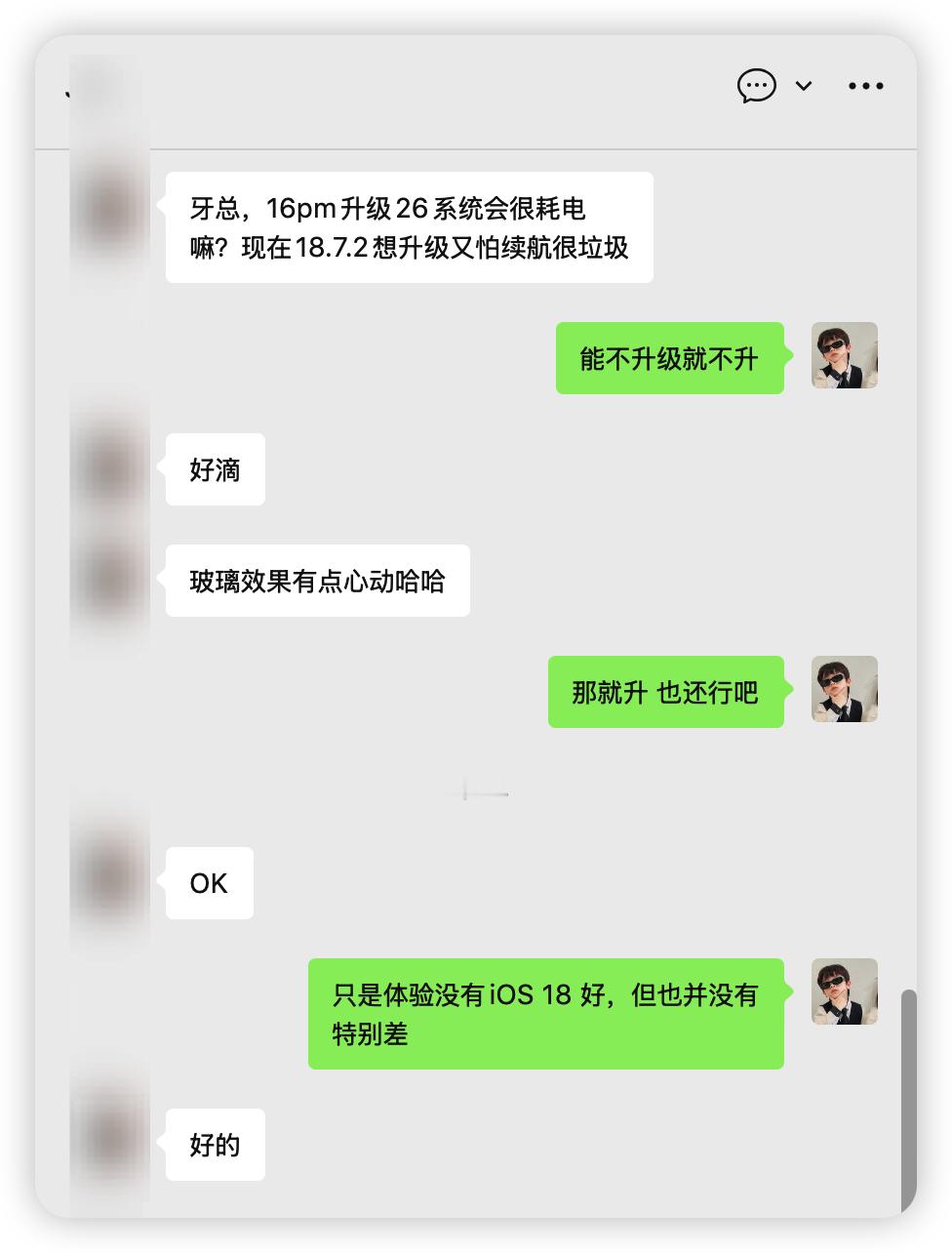Click the 'OK' message bubble
The image size is (952, 1253).
(x=209, y=882)
